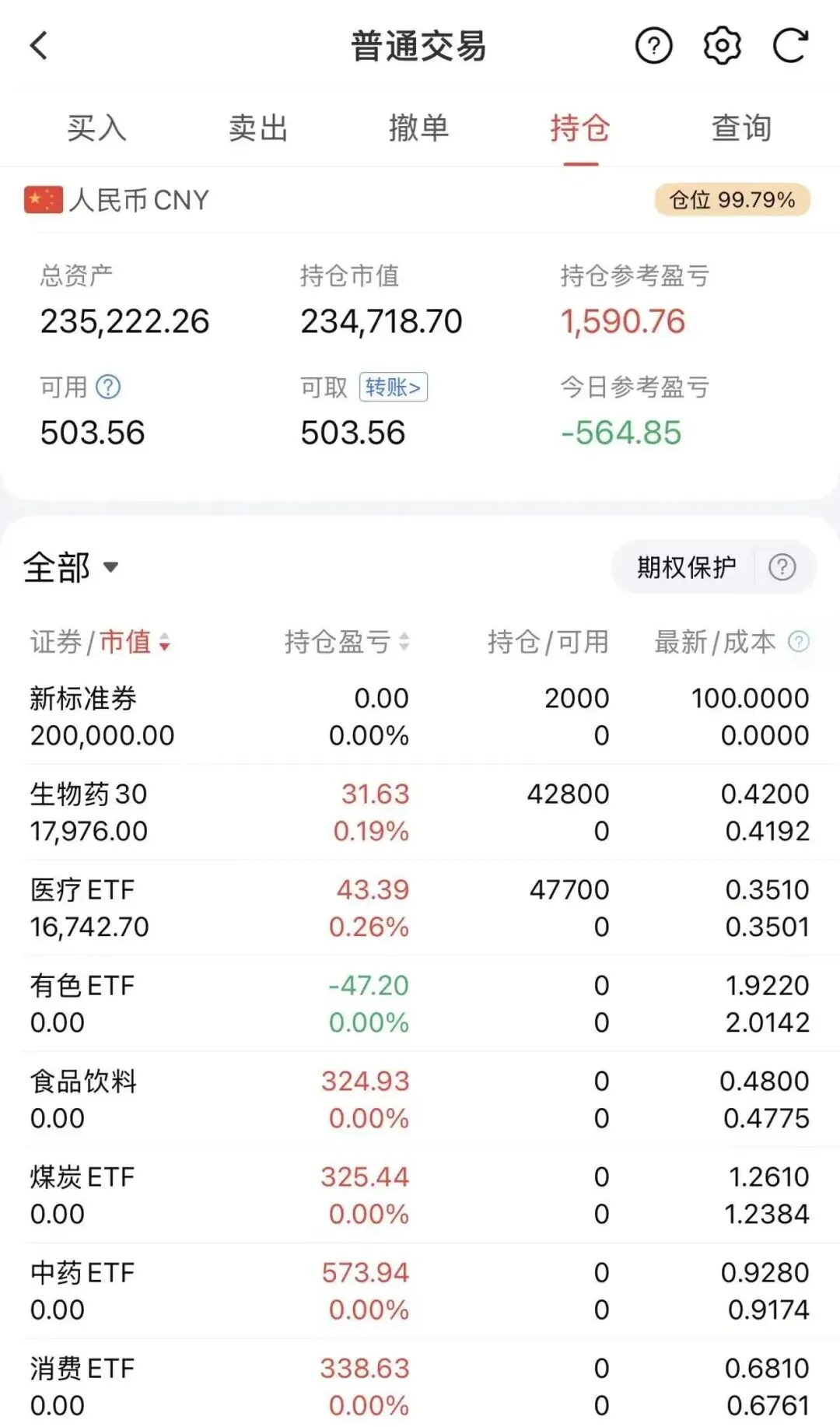Open the 煤炭ETF holding row
840x1427 pixels.
pyautogui.click(x=420, y=1195)
